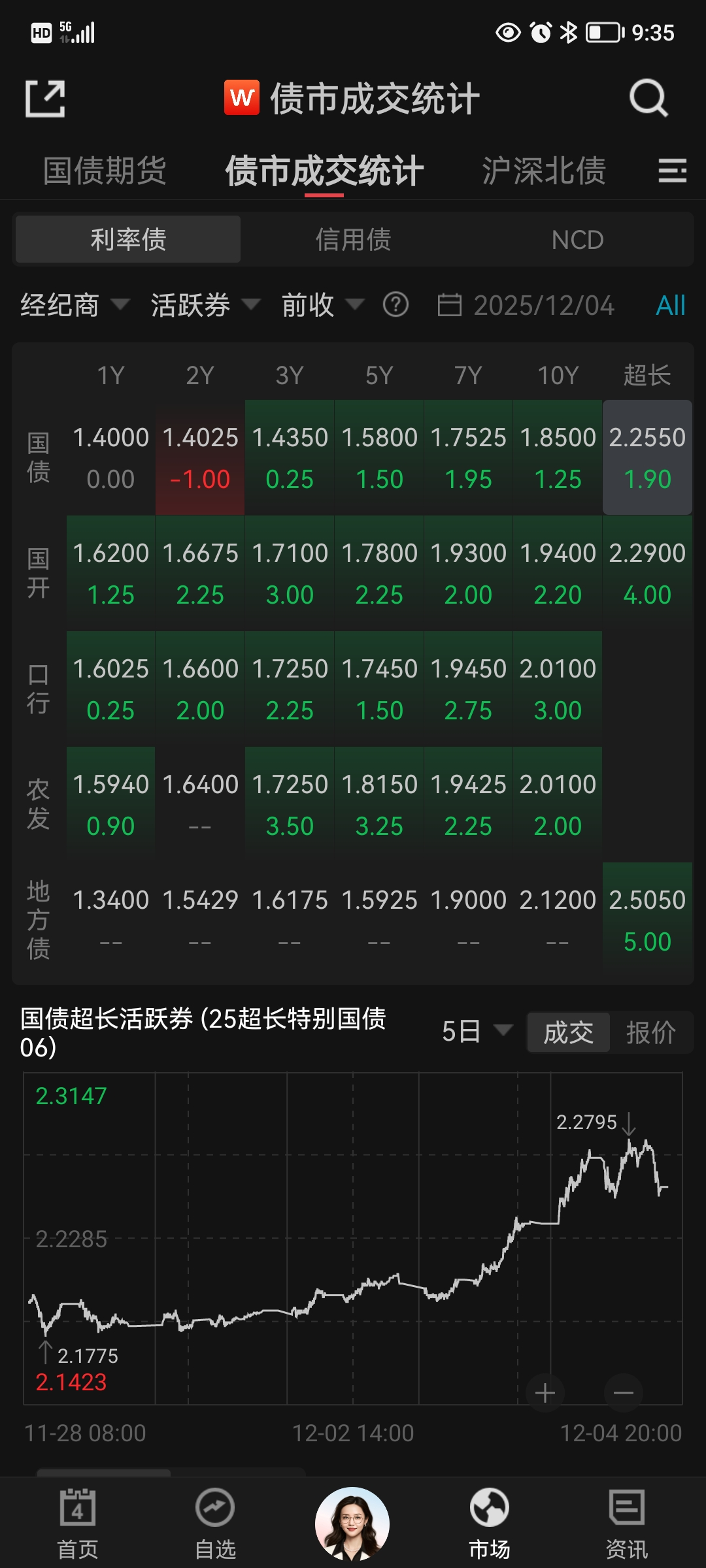Screen dimensions: 706x1568
Task: Select the NCD segment
Action: coord(577,240)
